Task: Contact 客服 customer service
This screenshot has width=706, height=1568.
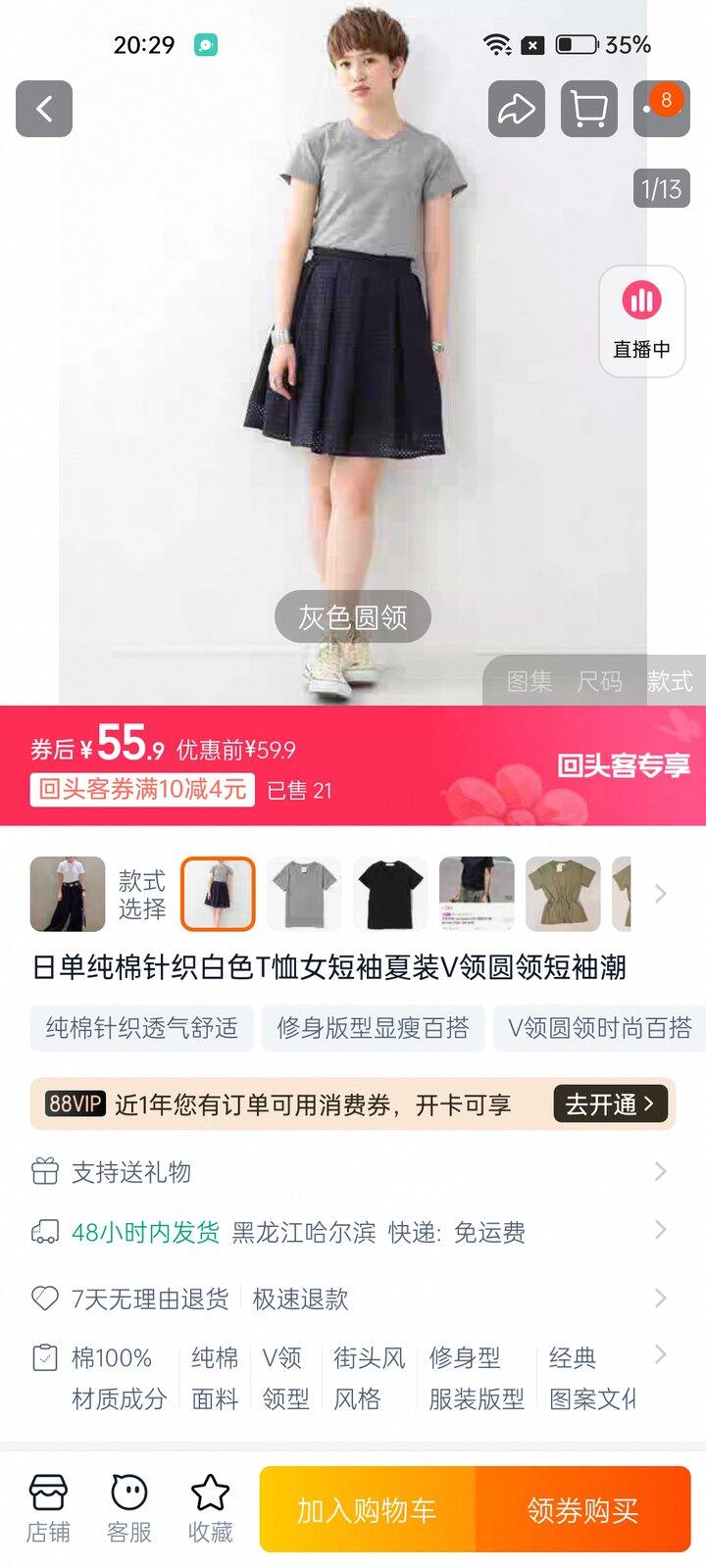Action: [129, 1508]
